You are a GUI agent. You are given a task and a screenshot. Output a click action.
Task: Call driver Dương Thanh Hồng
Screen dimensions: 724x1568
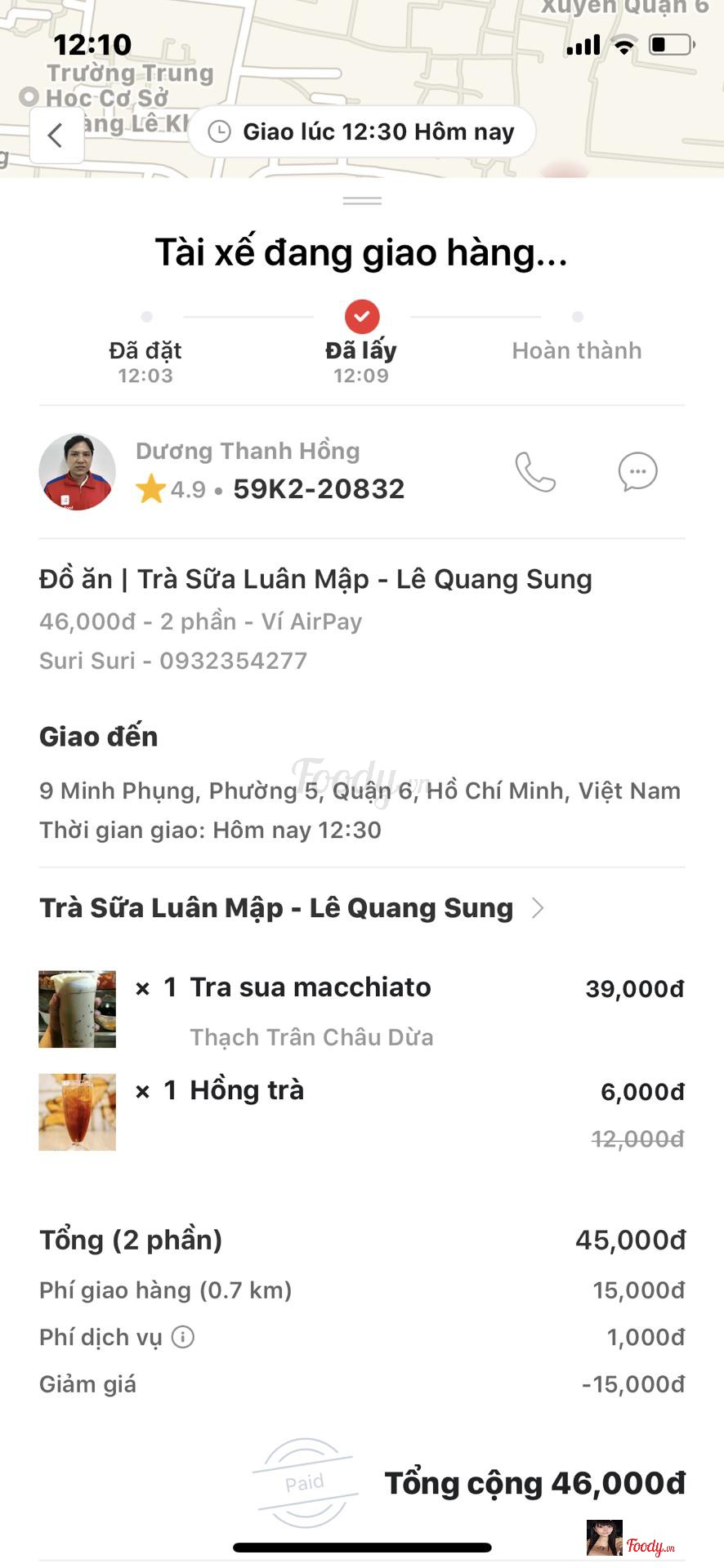tap(535, 472)
